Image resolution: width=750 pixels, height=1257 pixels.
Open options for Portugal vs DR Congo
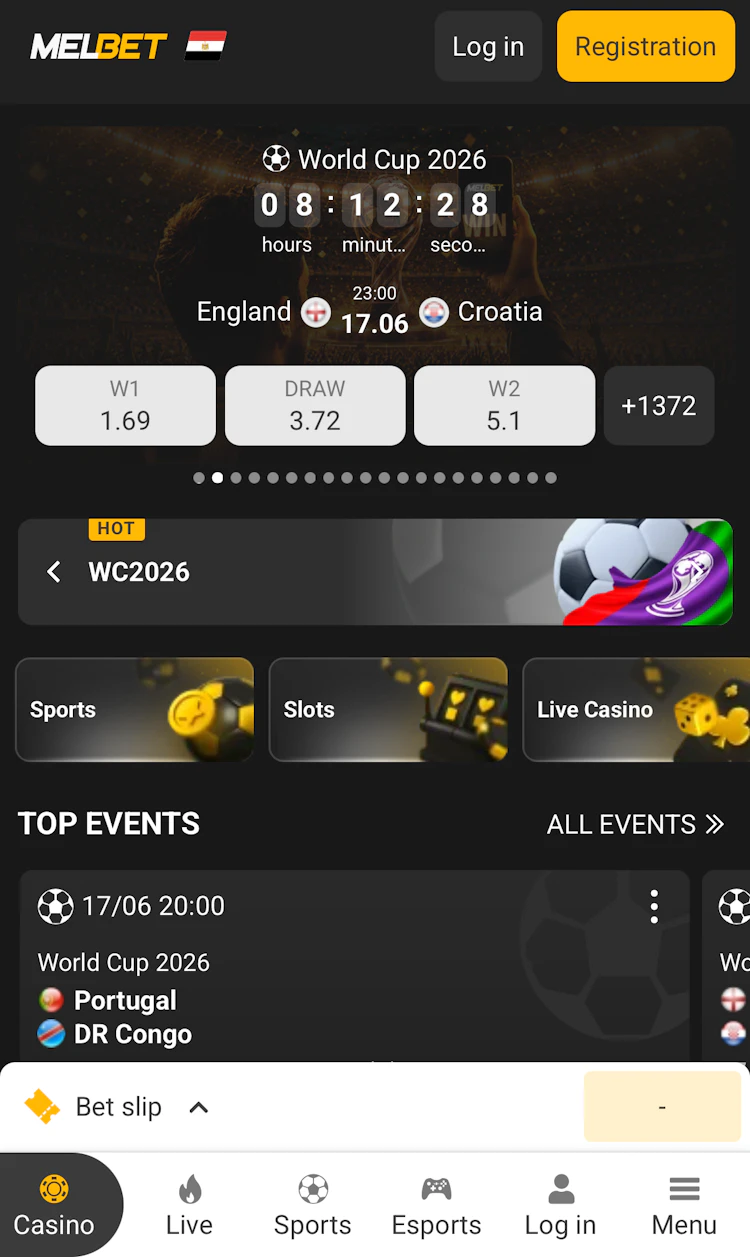click(x=654, y=906)
